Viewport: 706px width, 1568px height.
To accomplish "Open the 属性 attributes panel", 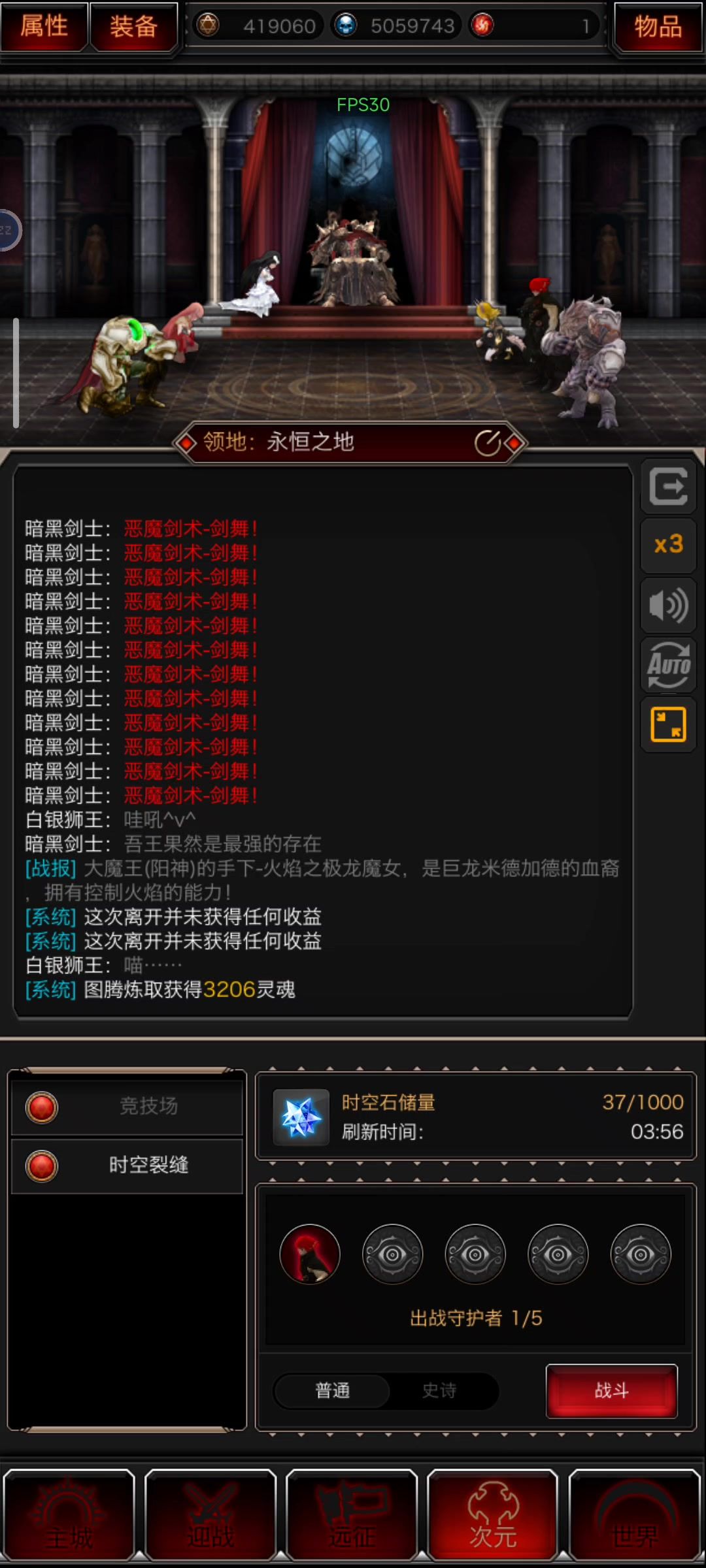I will pyautogui.click(x=44, y=27).
